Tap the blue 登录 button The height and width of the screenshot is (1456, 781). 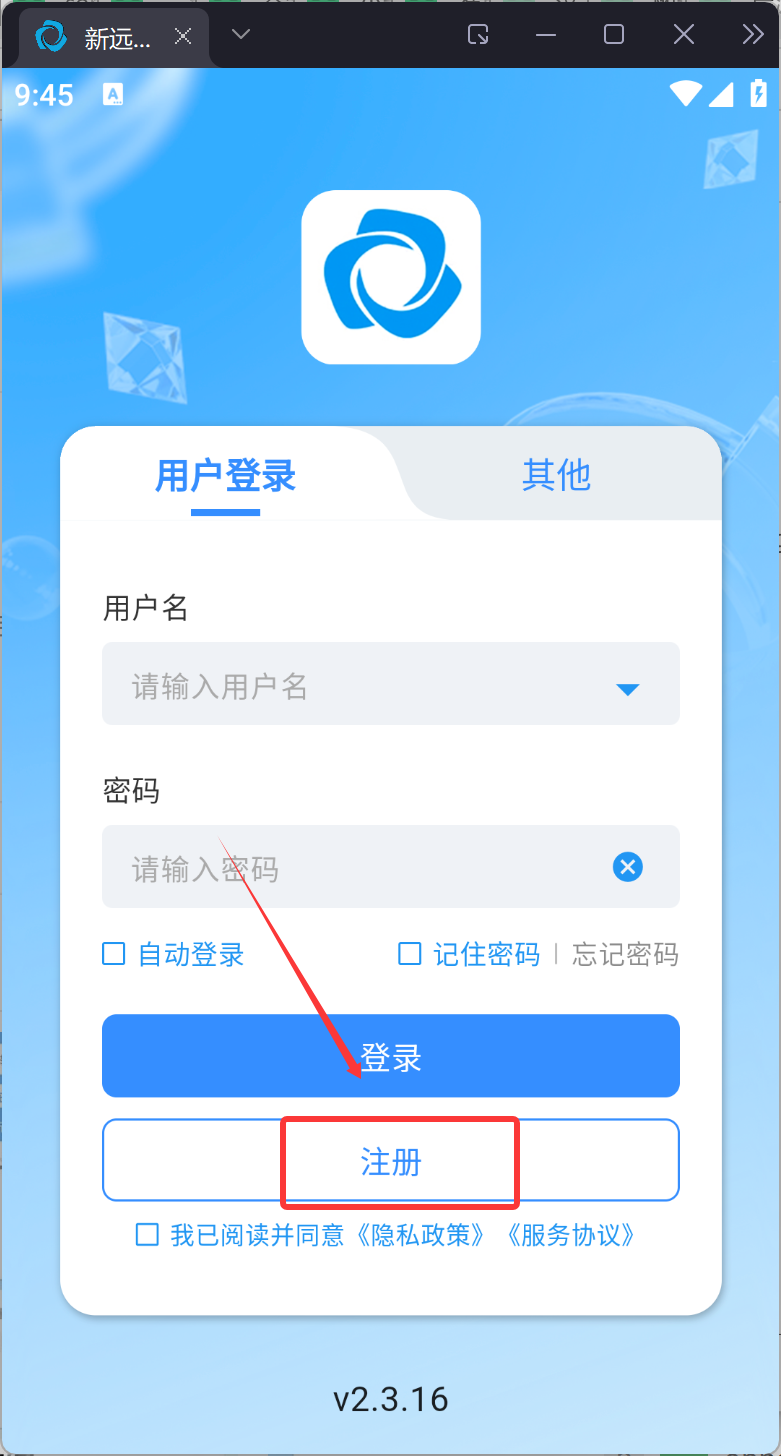(390, 1056)
